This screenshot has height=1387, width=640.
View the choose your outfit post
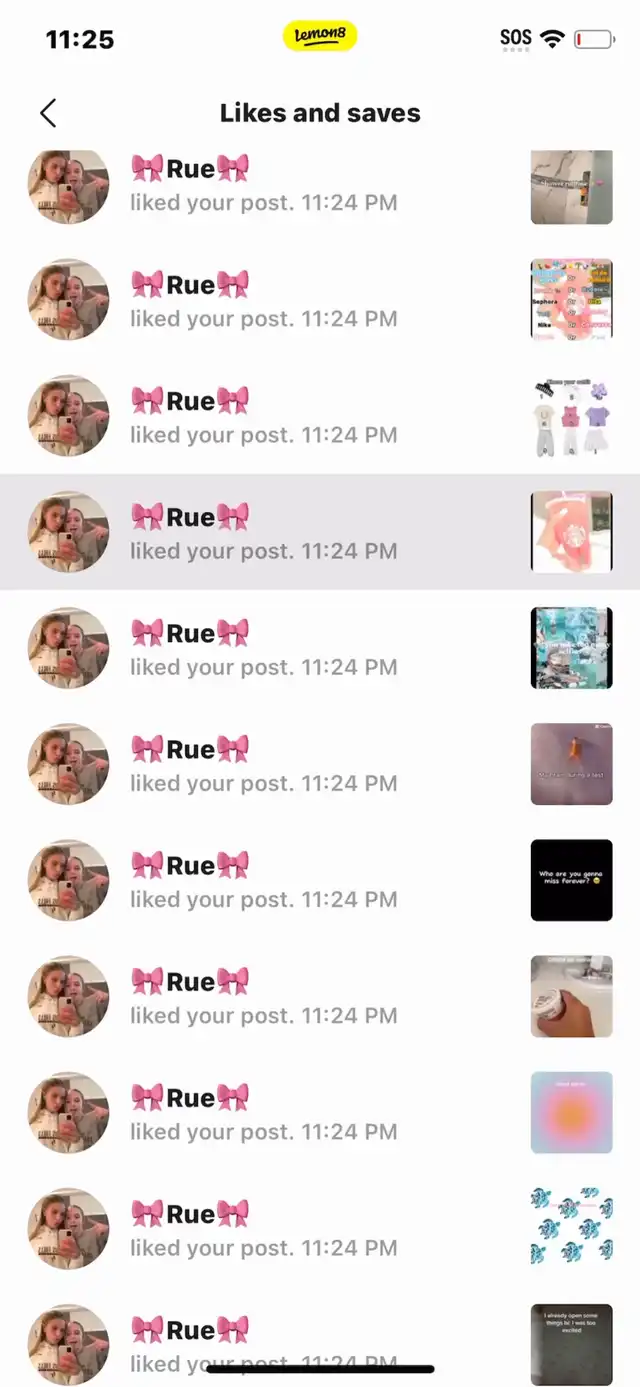[571, 416]
